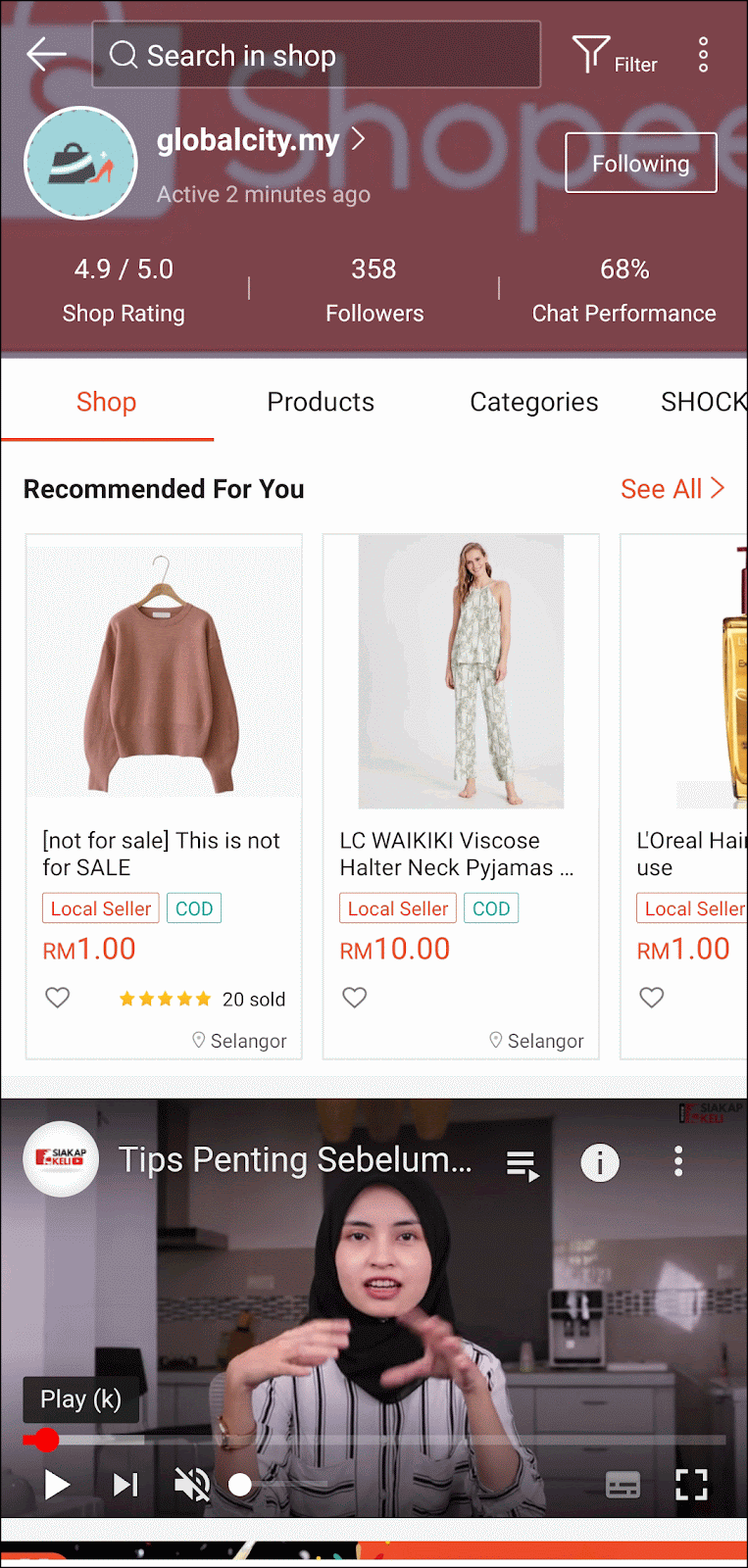This screenshot has height=1568, width=748.
Task: Skip to the next video
Action: tap(125, 1485)
